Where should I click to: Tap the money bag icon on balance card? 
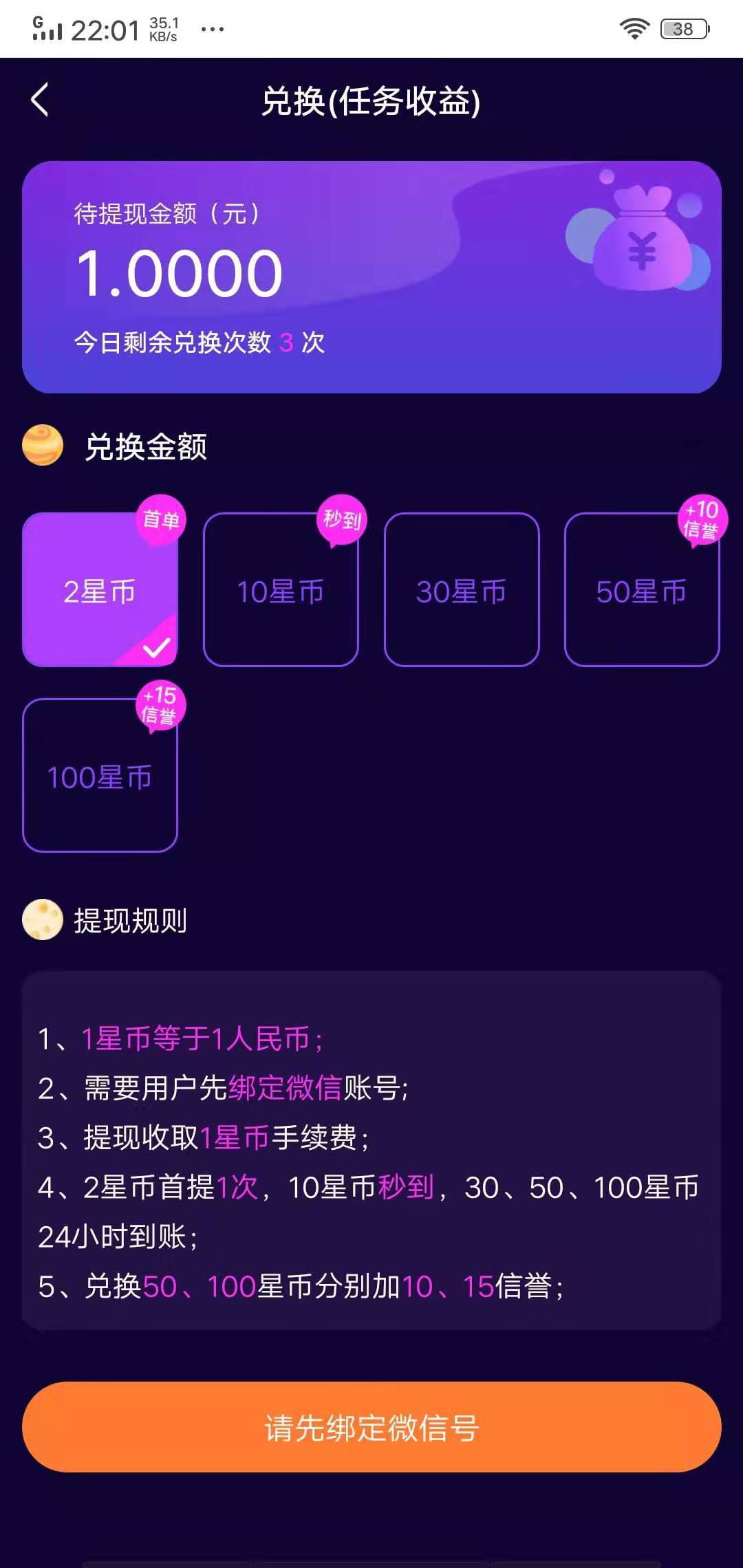(640, 241)
